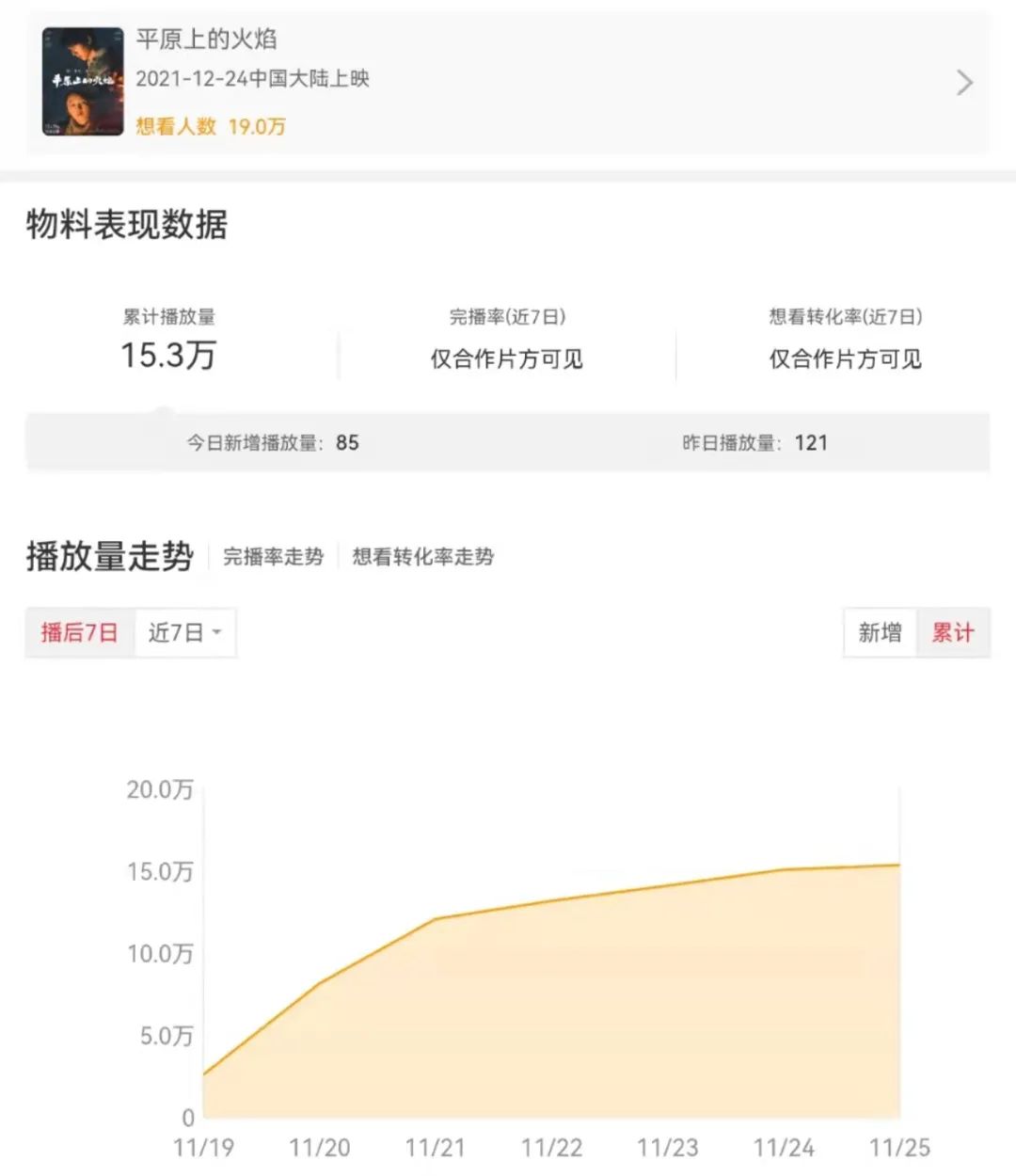Switch to 完播率走势 tab
This screenshot has height=1176, width=1016.
coord(273,557)
